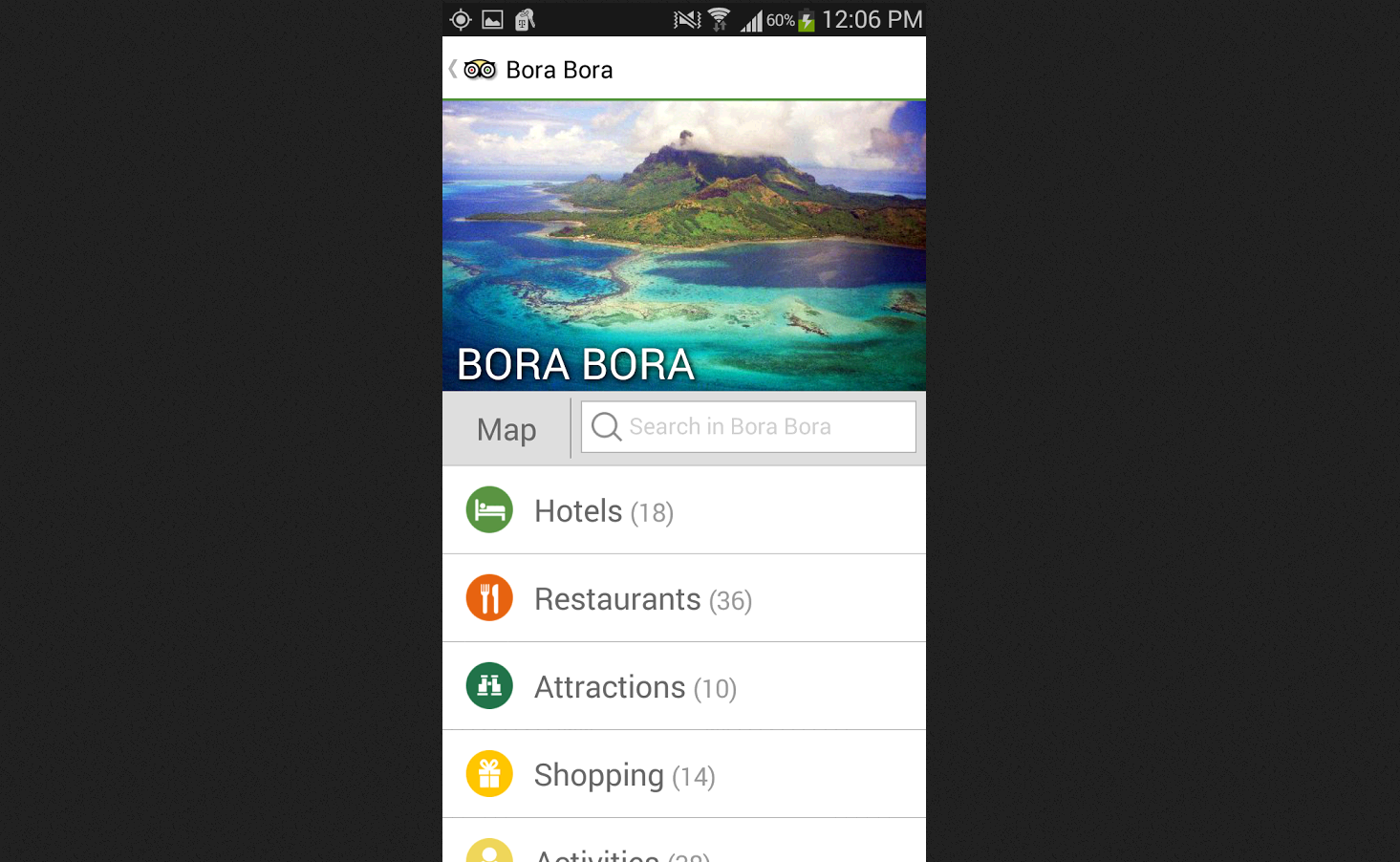View the Attractions category
1400x862 pixels.
click(x=683, y=687)
